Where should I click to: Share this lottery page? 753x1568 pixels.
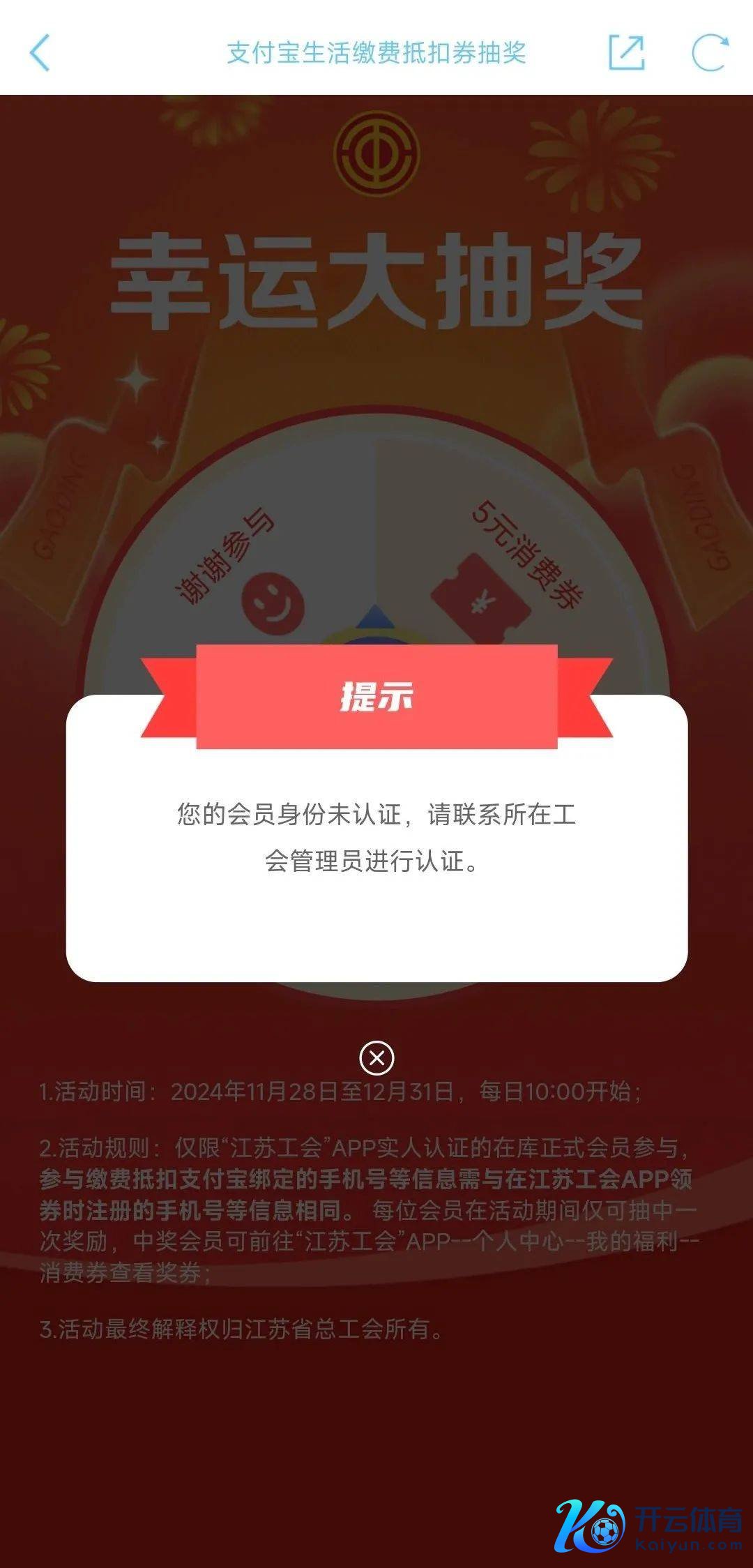click(x=625, y=53)
